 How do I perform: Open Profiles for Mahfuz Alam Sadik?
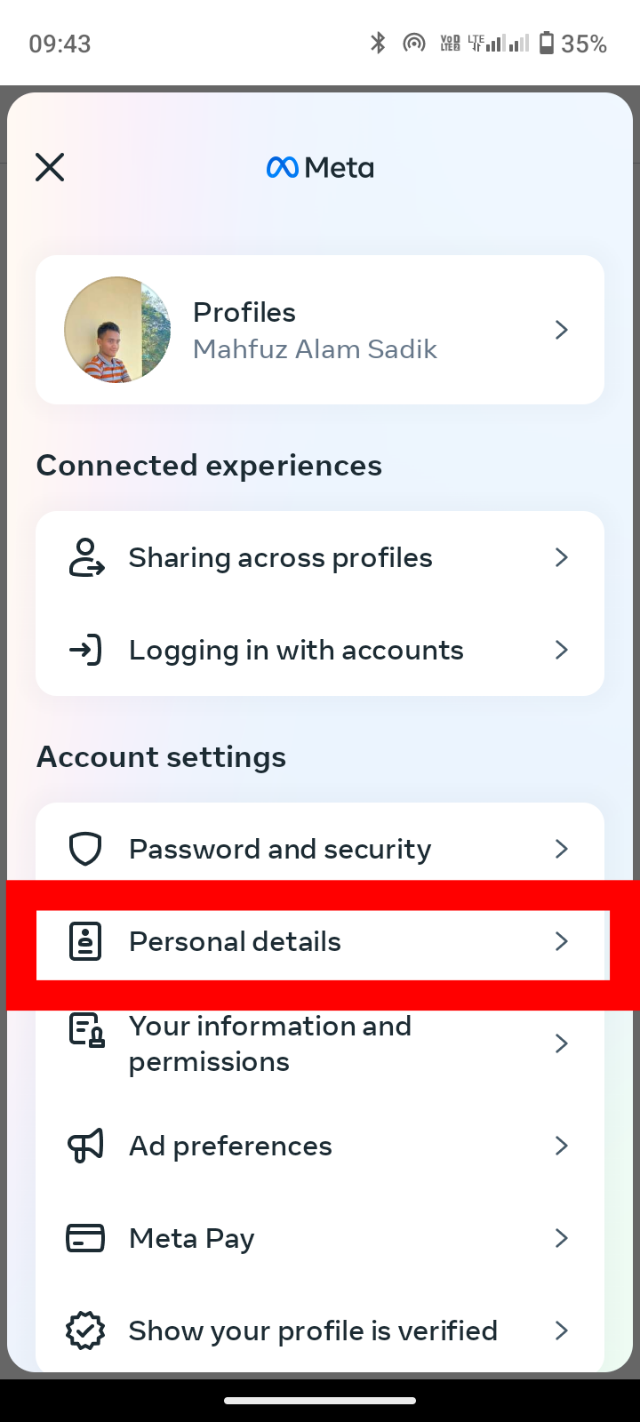tap(320, 330)
